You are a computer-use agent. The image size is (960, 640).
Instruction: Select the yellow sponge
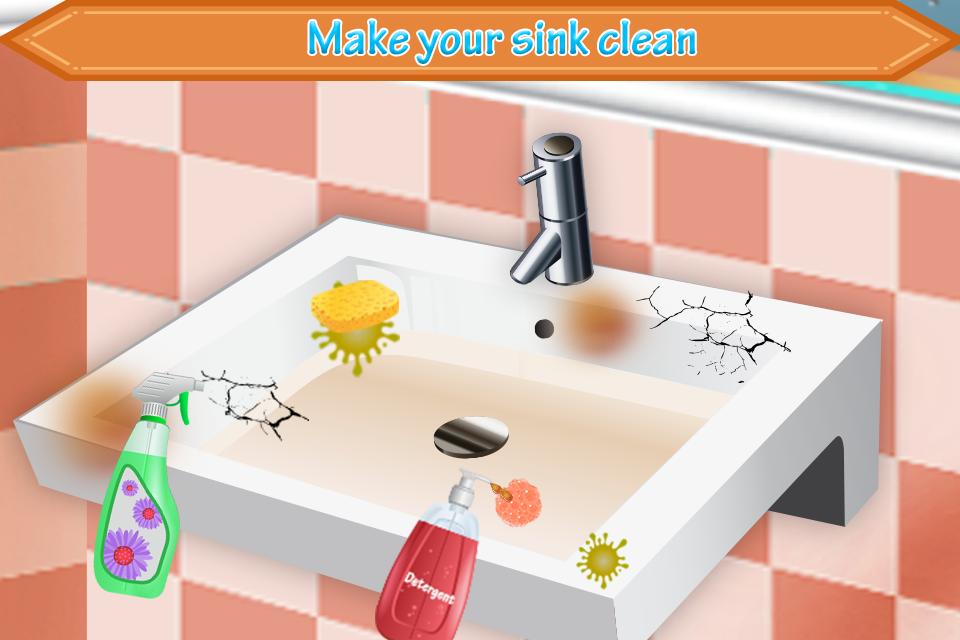click(x=355, y=305)
